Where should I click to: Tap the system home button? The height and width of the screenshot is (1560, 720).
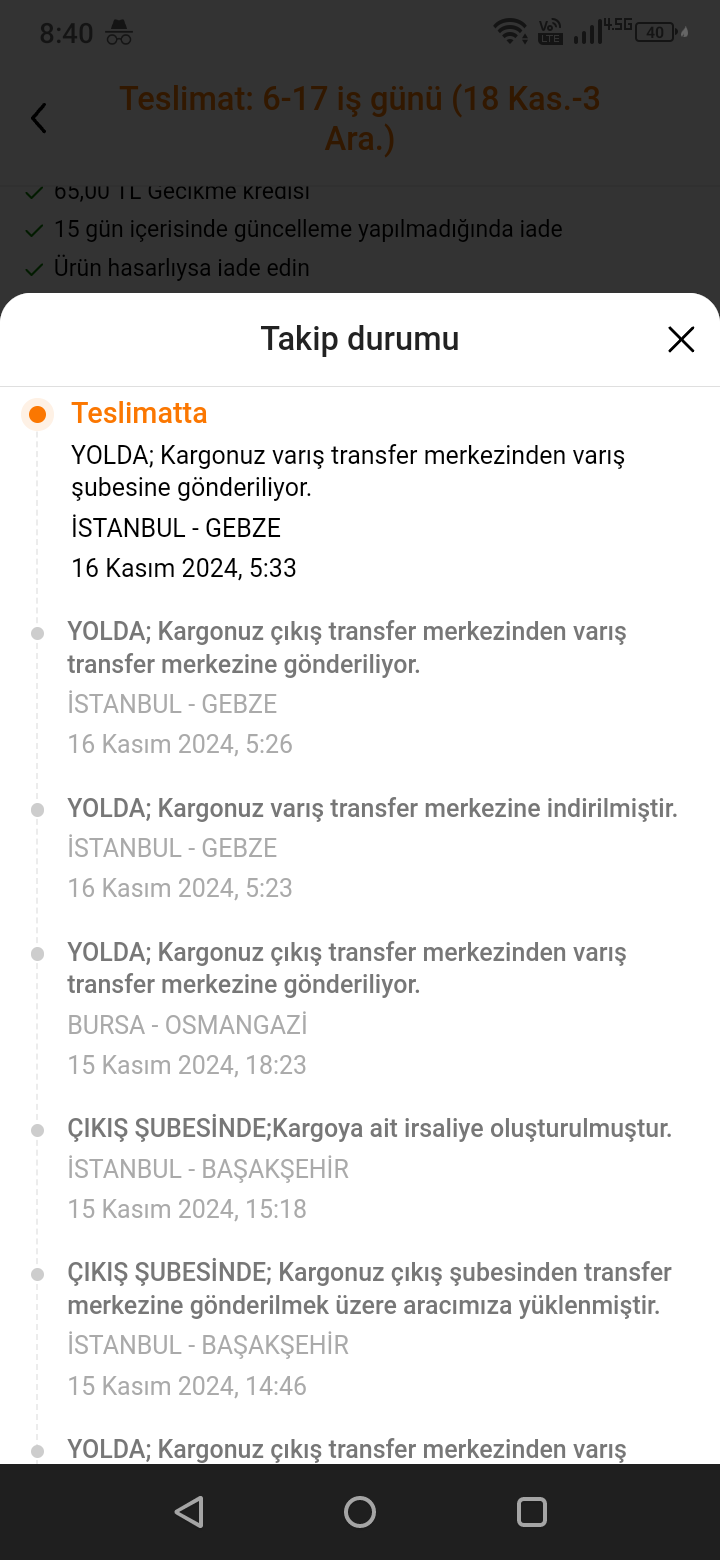click(360, 1511)
